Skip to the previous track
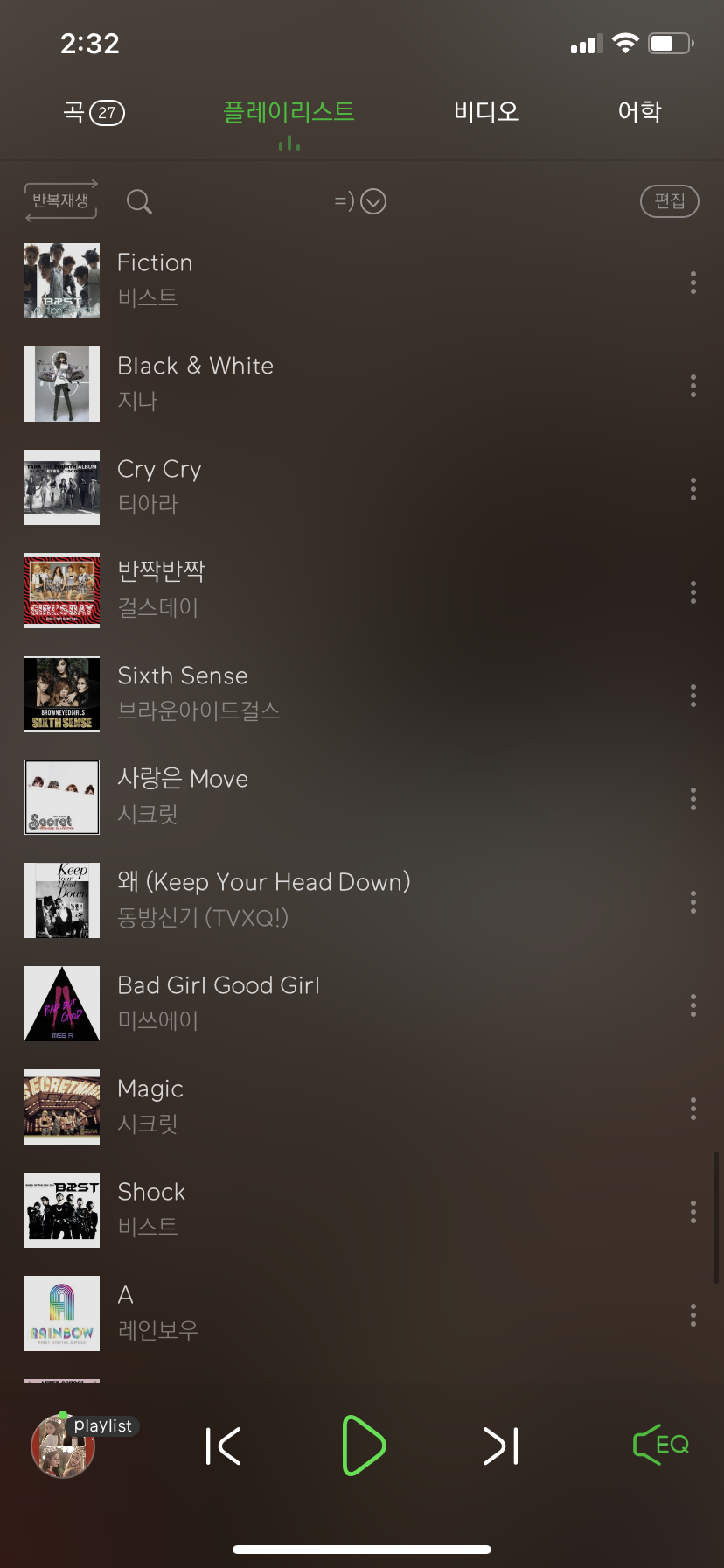 click(x=223, y=1445)
